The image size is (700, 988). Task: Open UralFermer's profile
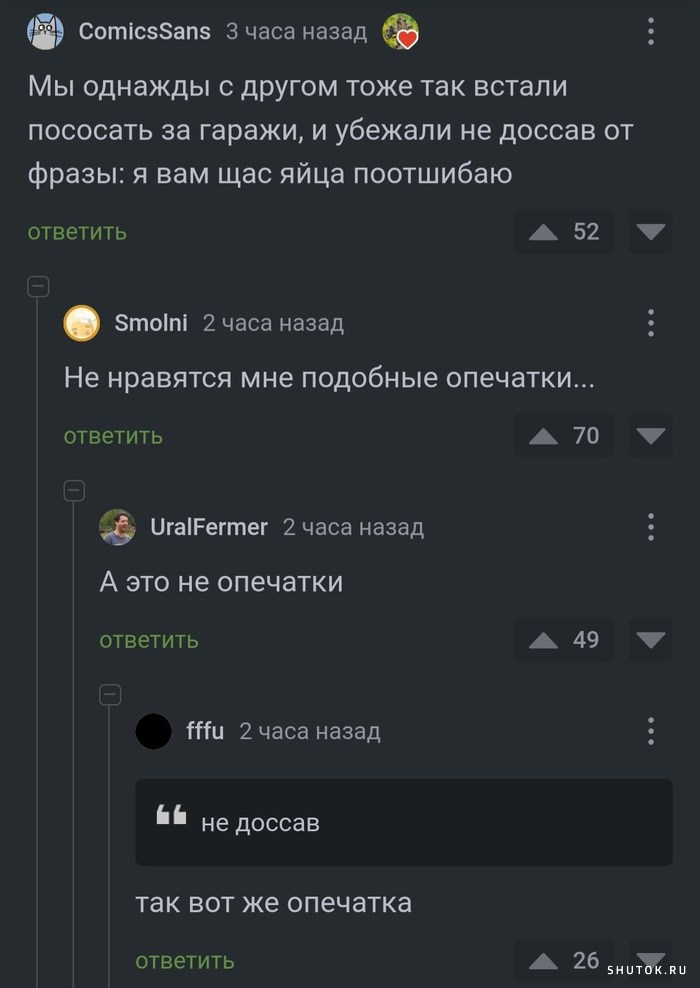(x=208, y=527)
